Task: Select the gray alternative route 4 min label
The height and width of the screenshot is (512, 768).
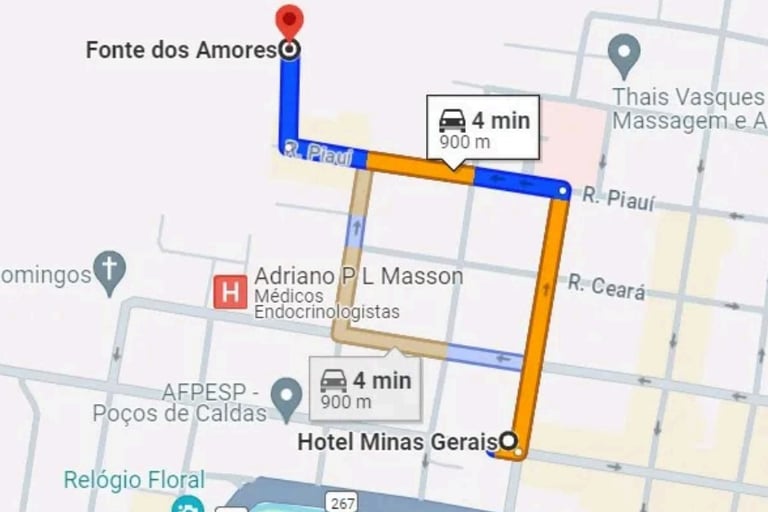Action: (365, 388)
